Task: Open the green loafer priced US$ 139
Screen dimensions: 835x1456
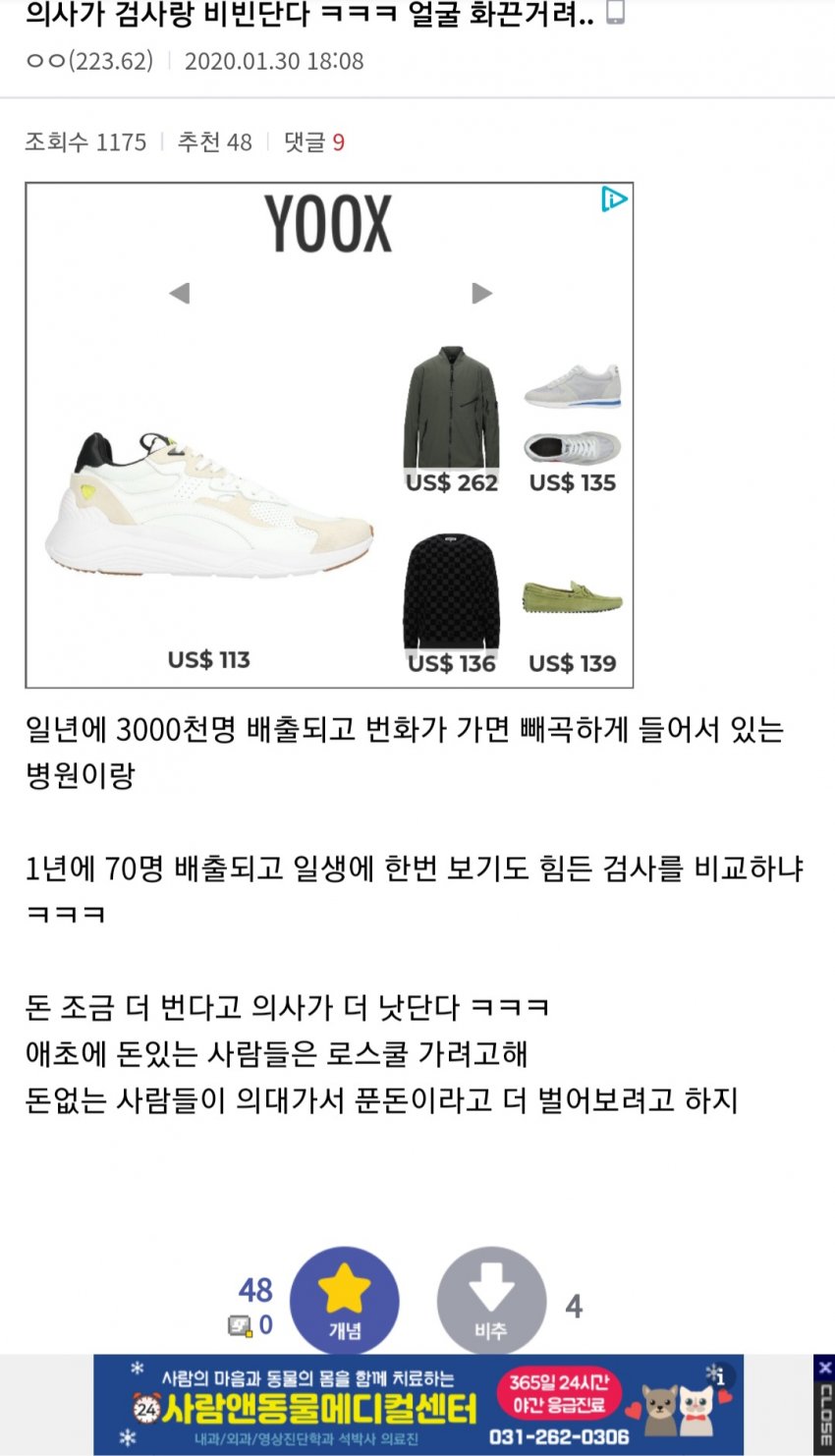Action: point(572,596)
